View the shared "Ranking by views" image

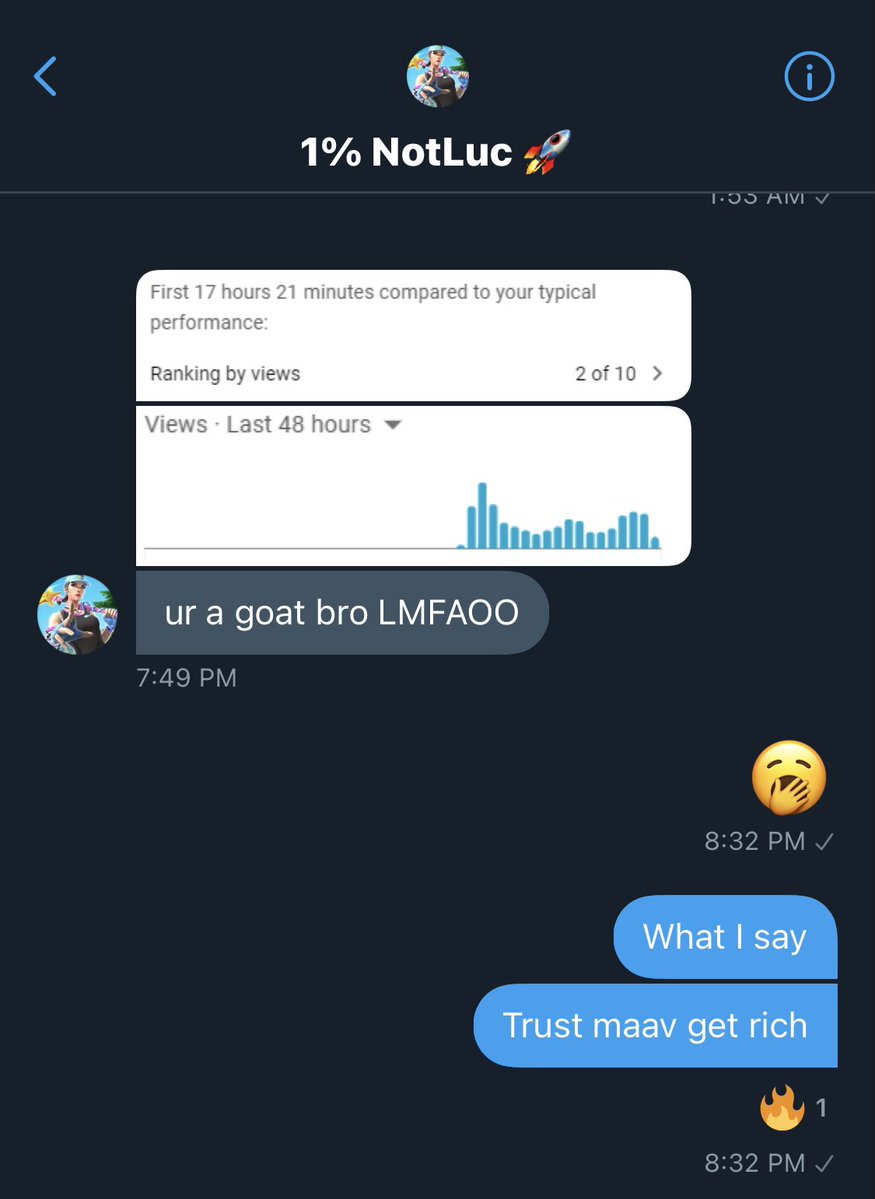413,335
